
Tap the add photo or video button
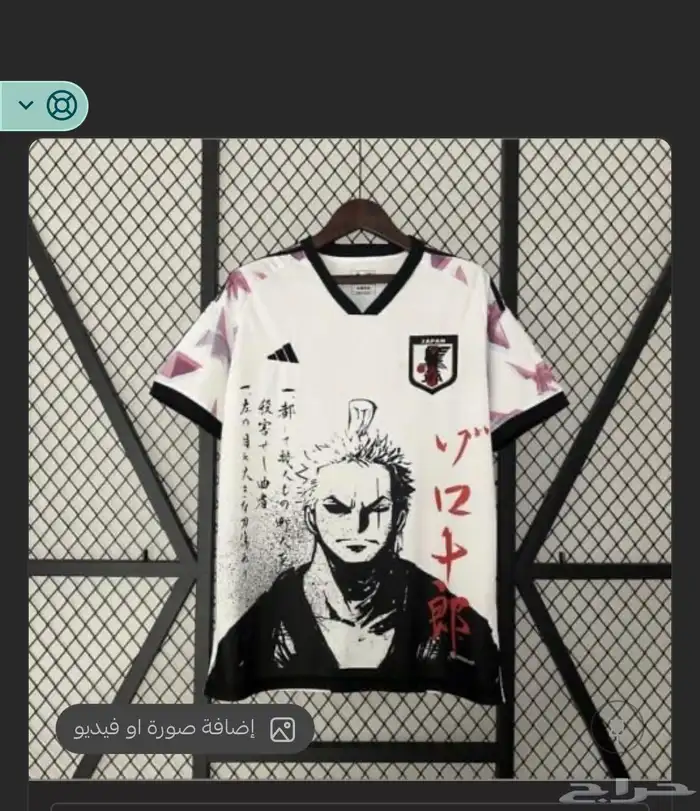pos(184,730)
